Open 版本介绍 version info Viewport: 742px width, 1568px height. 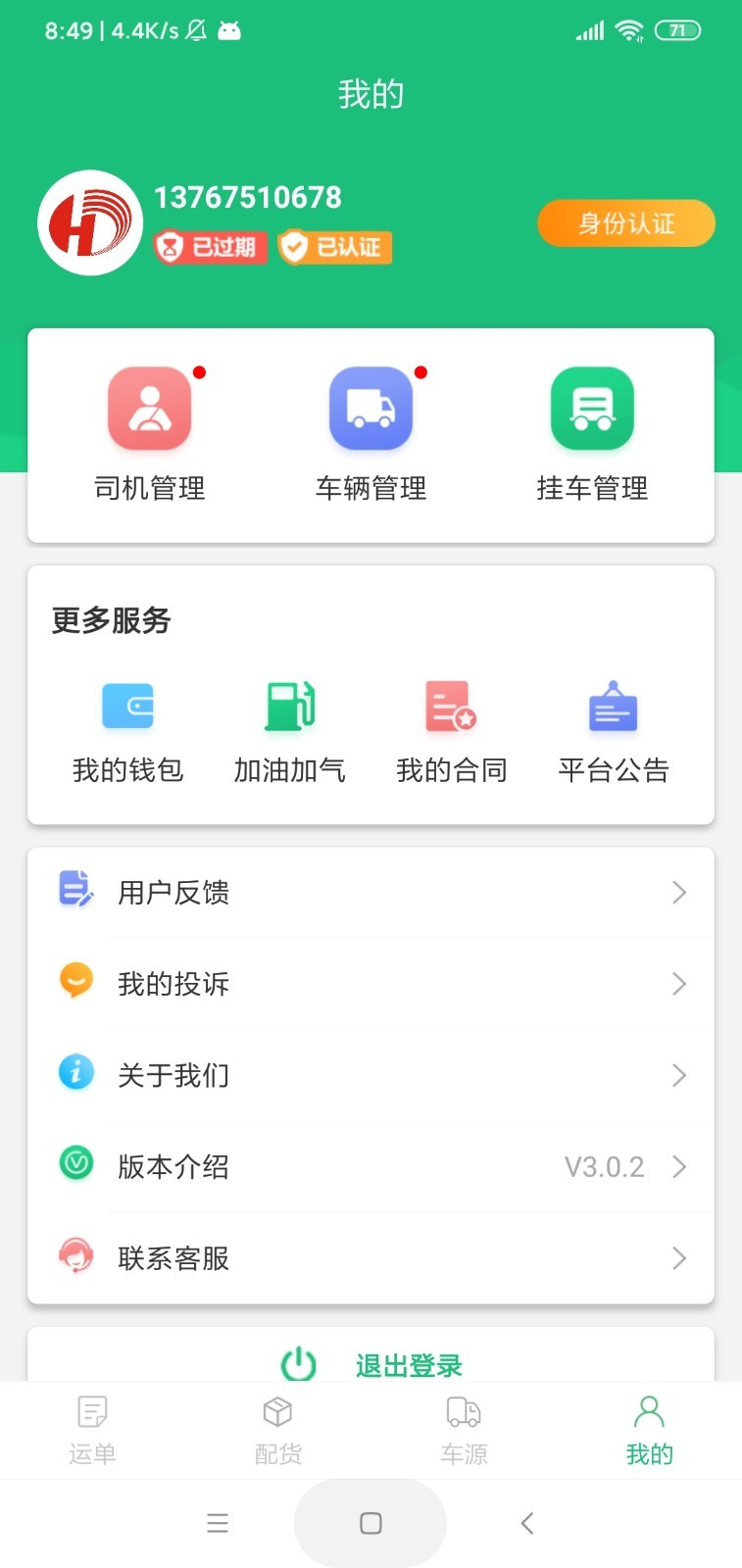point(371,1166)
